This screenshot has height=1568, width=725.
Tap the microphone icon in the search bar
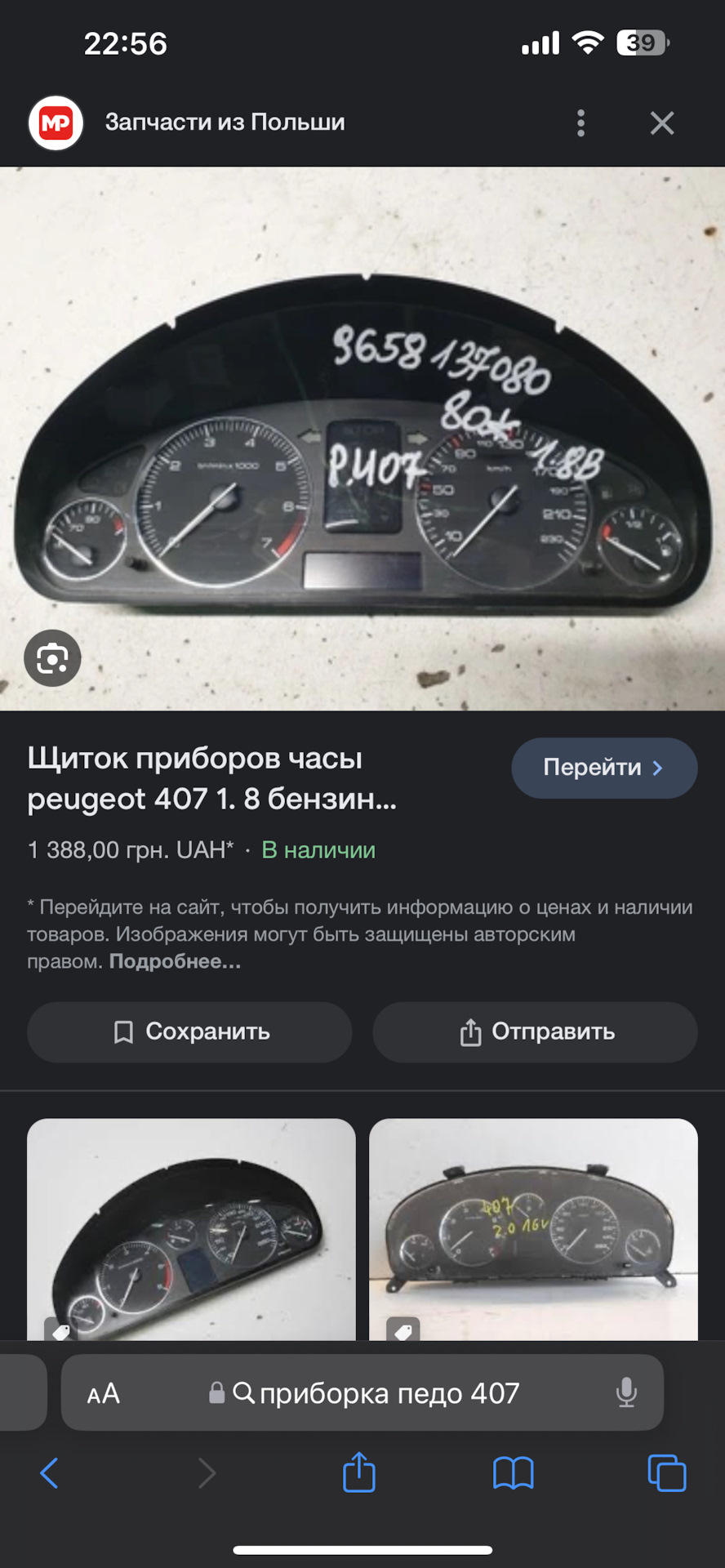click(x=625, y=1392)
